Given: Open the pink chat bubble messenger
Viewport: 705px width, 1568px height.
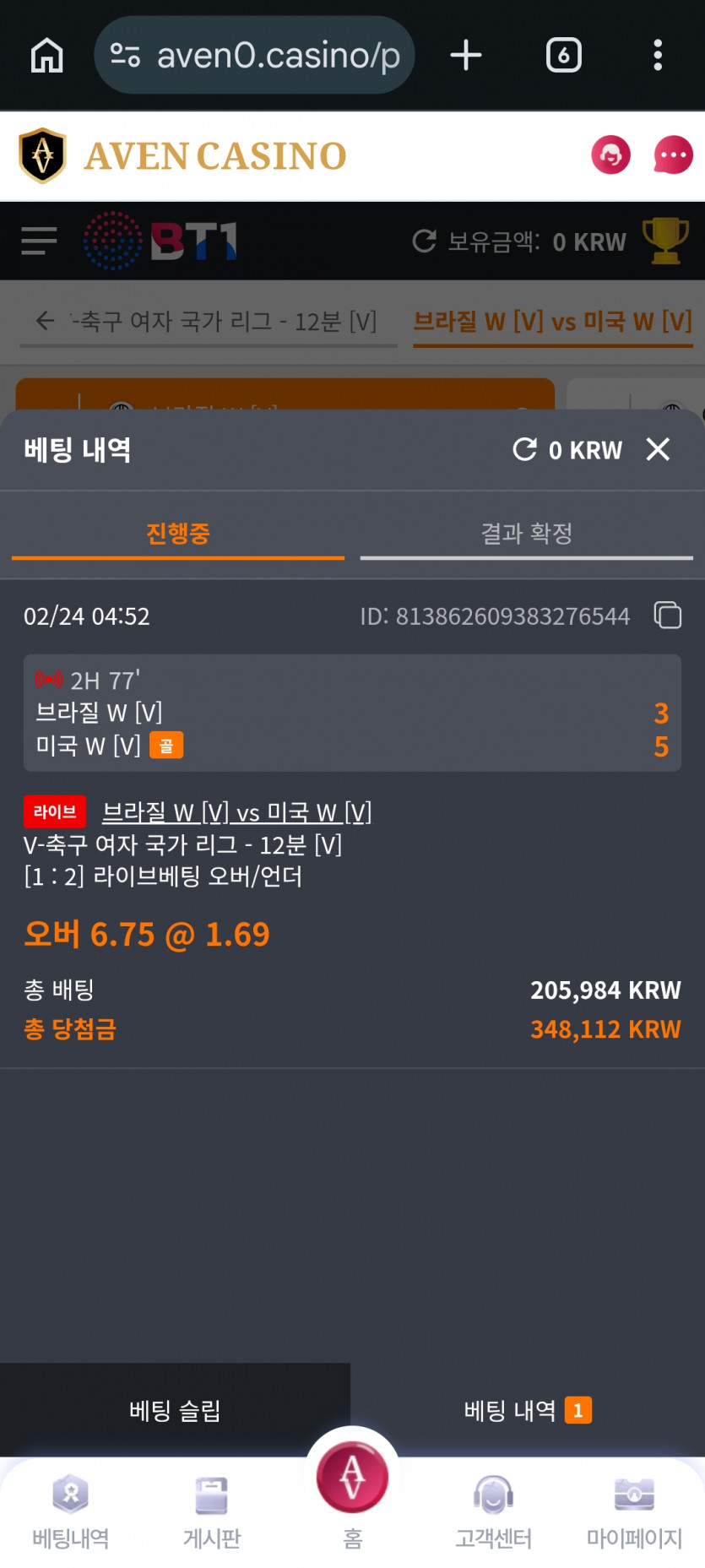Looking at the screenshot, I should point(673,155).
